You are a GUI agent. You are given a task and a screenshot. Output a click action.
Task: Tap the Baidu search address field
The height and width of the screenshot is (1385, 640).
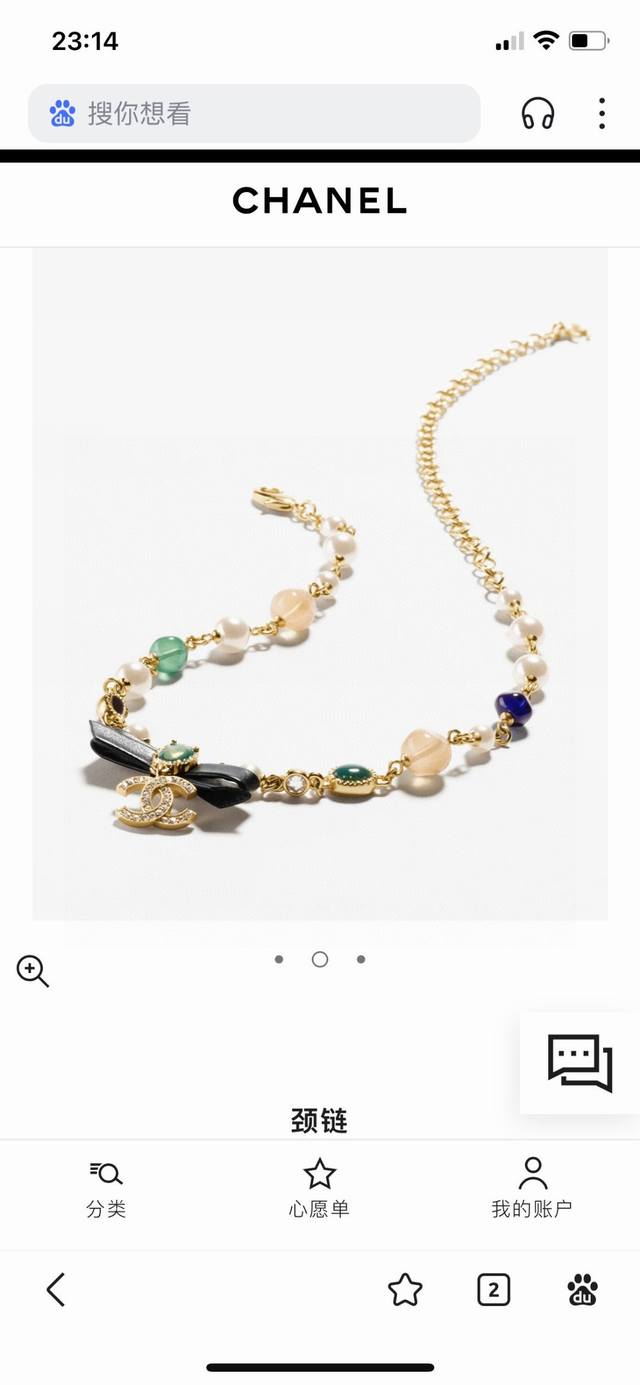pyautogui.click(x=254, y=113)
